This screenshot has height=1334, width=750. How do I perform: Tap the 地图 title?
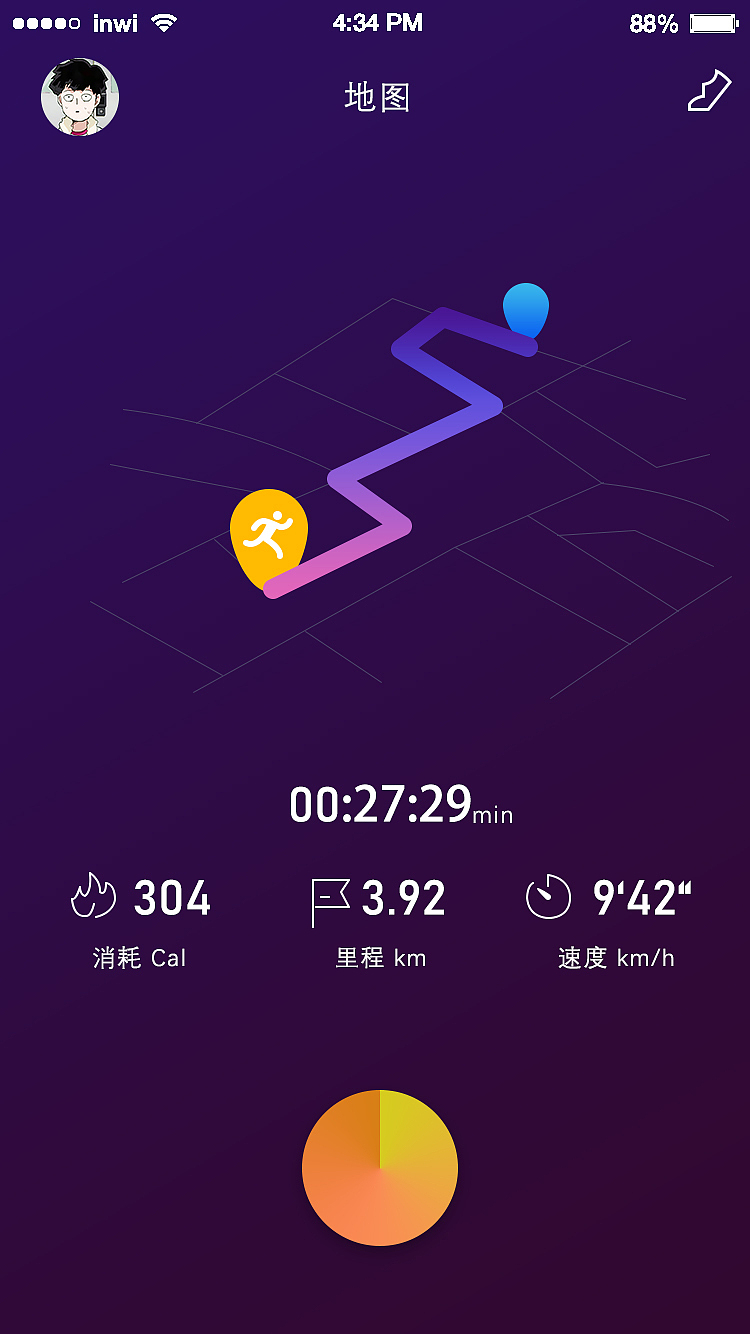(374, 96)
